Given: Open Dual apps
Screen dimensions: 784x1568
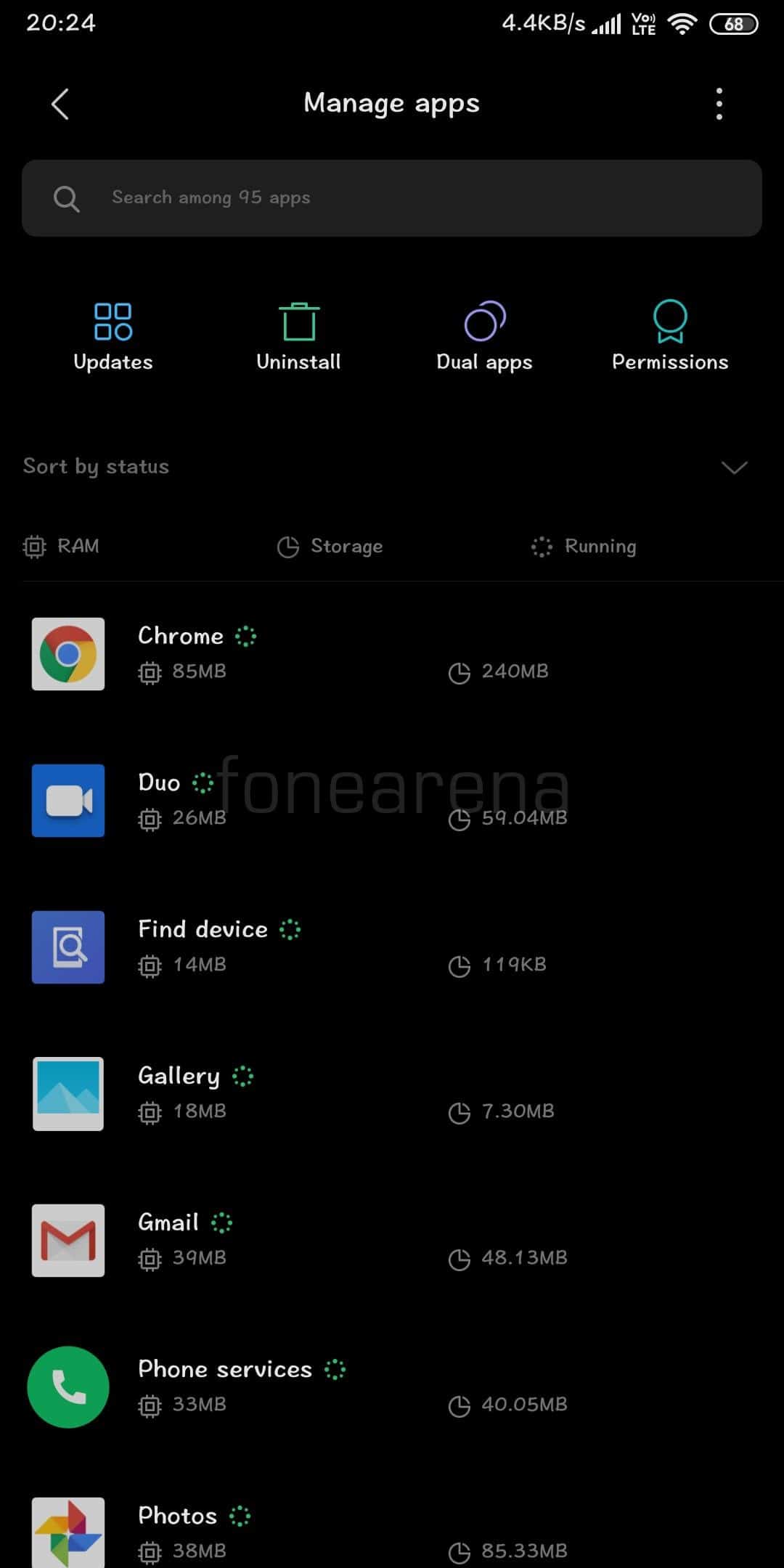Looking at the screenshot, I should (484, 337).
